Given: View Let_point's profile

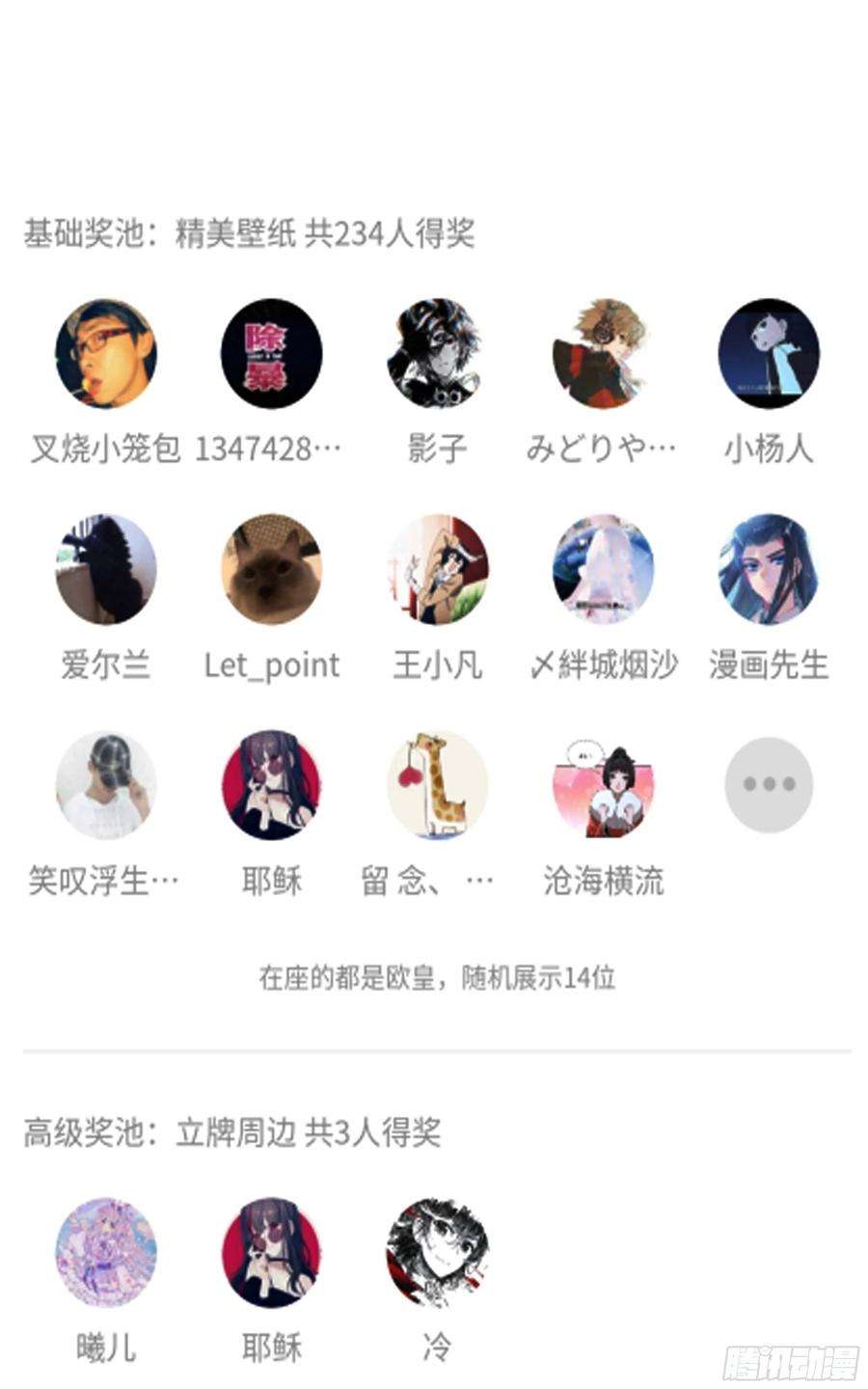Looking at the screenshot, I should point(271,569).
